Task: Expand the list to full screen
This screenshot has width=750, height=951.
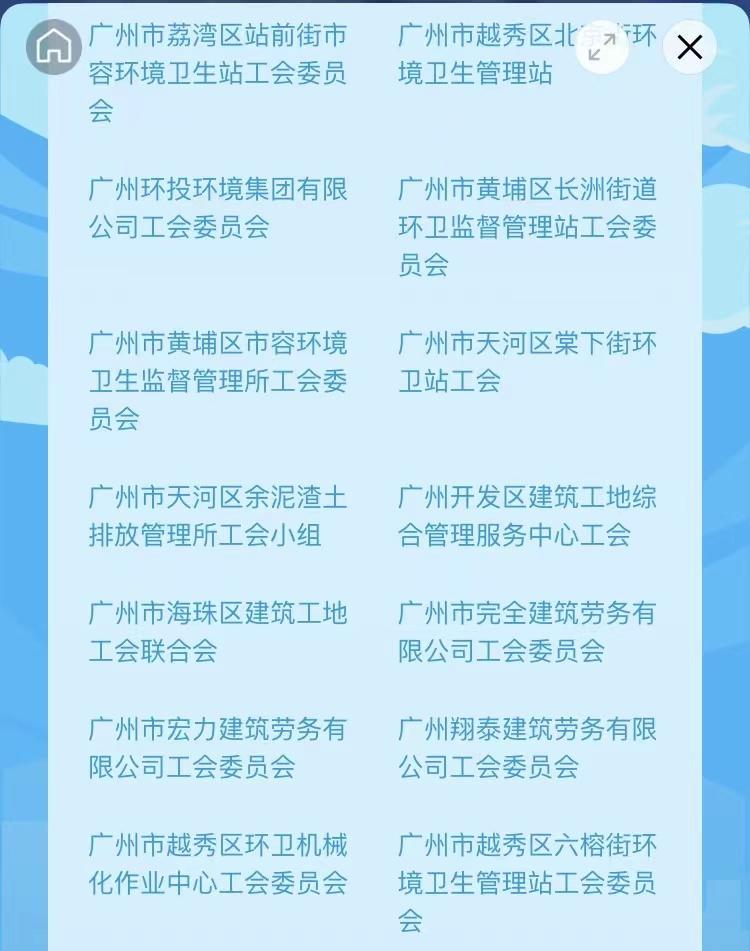Action: [602, 46]
